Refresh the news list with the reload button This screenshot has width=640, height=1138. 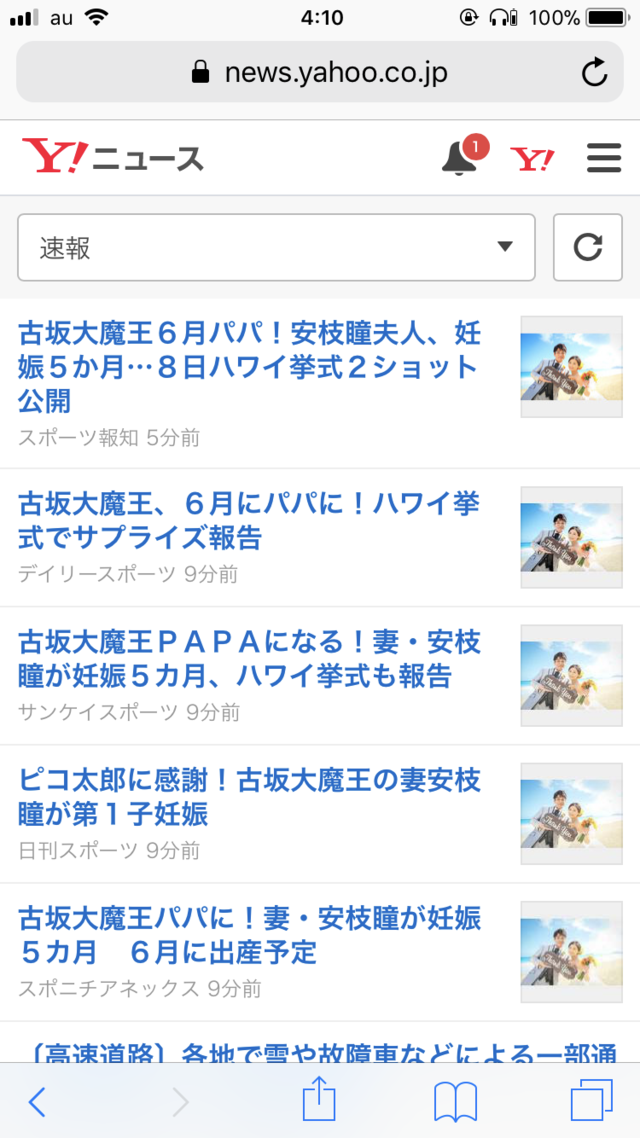tap(588, 247)
